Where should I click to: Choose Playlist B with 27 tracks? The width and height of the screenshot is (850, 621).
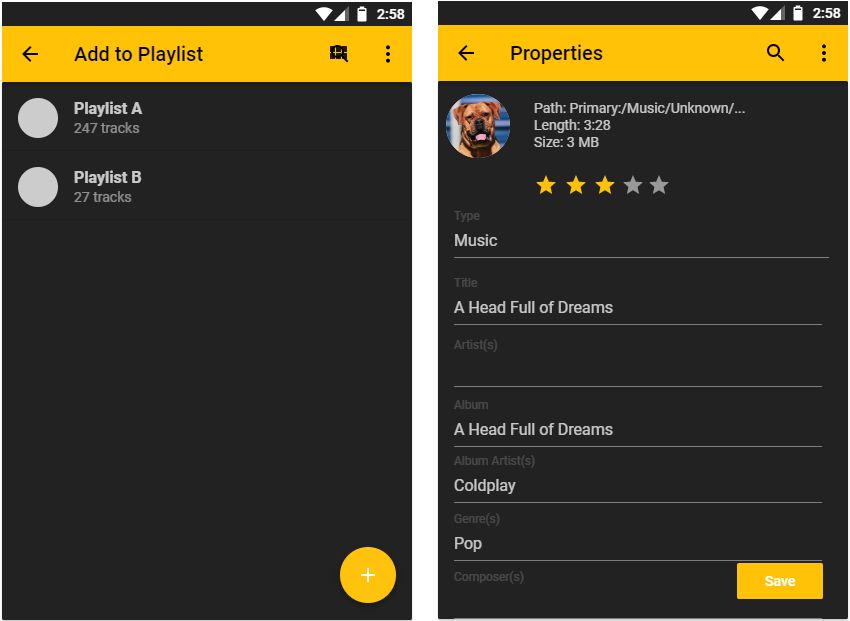pyautogui.click(x=206, y=186)
